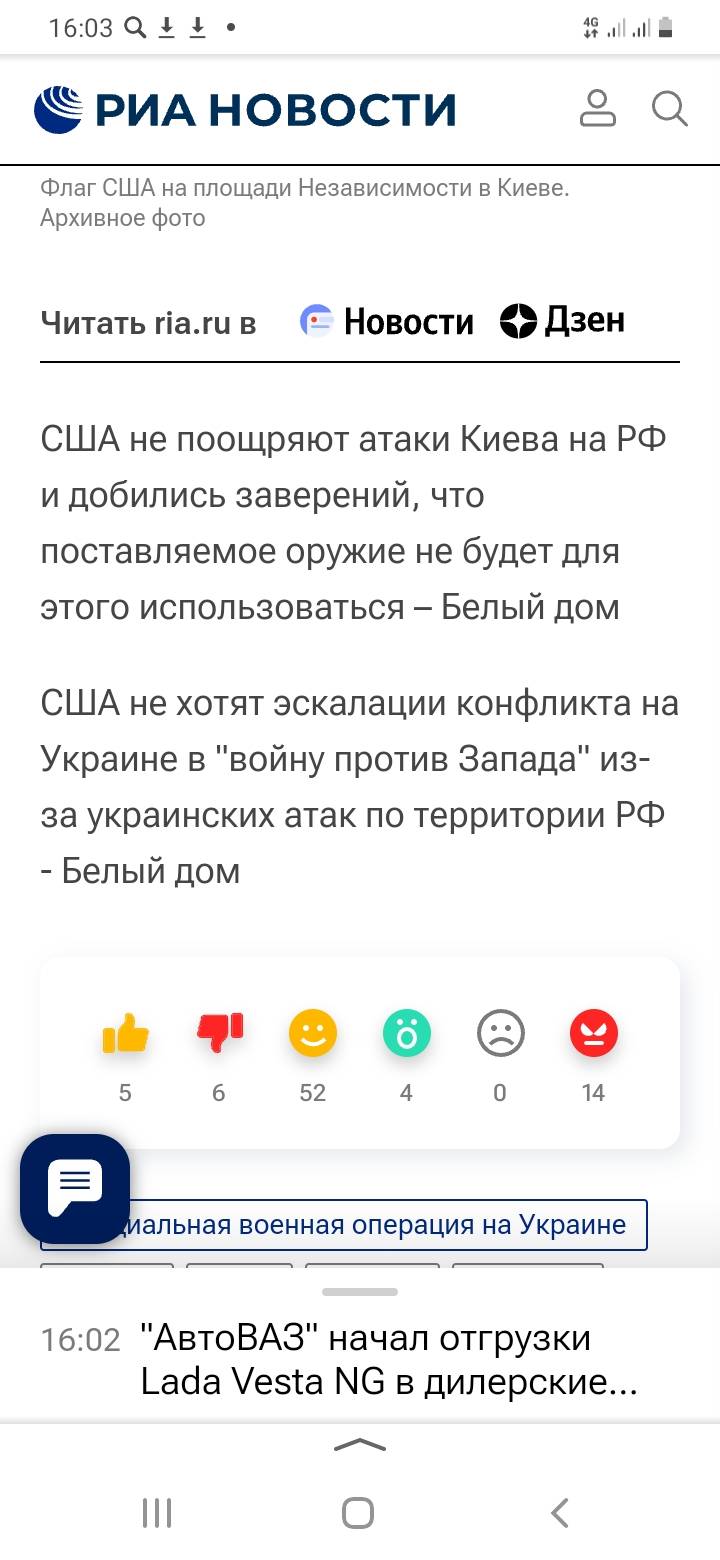This screenshot has width=720, height=1560.
Task: React with thumbs down to article
Action: (219, 1034)
